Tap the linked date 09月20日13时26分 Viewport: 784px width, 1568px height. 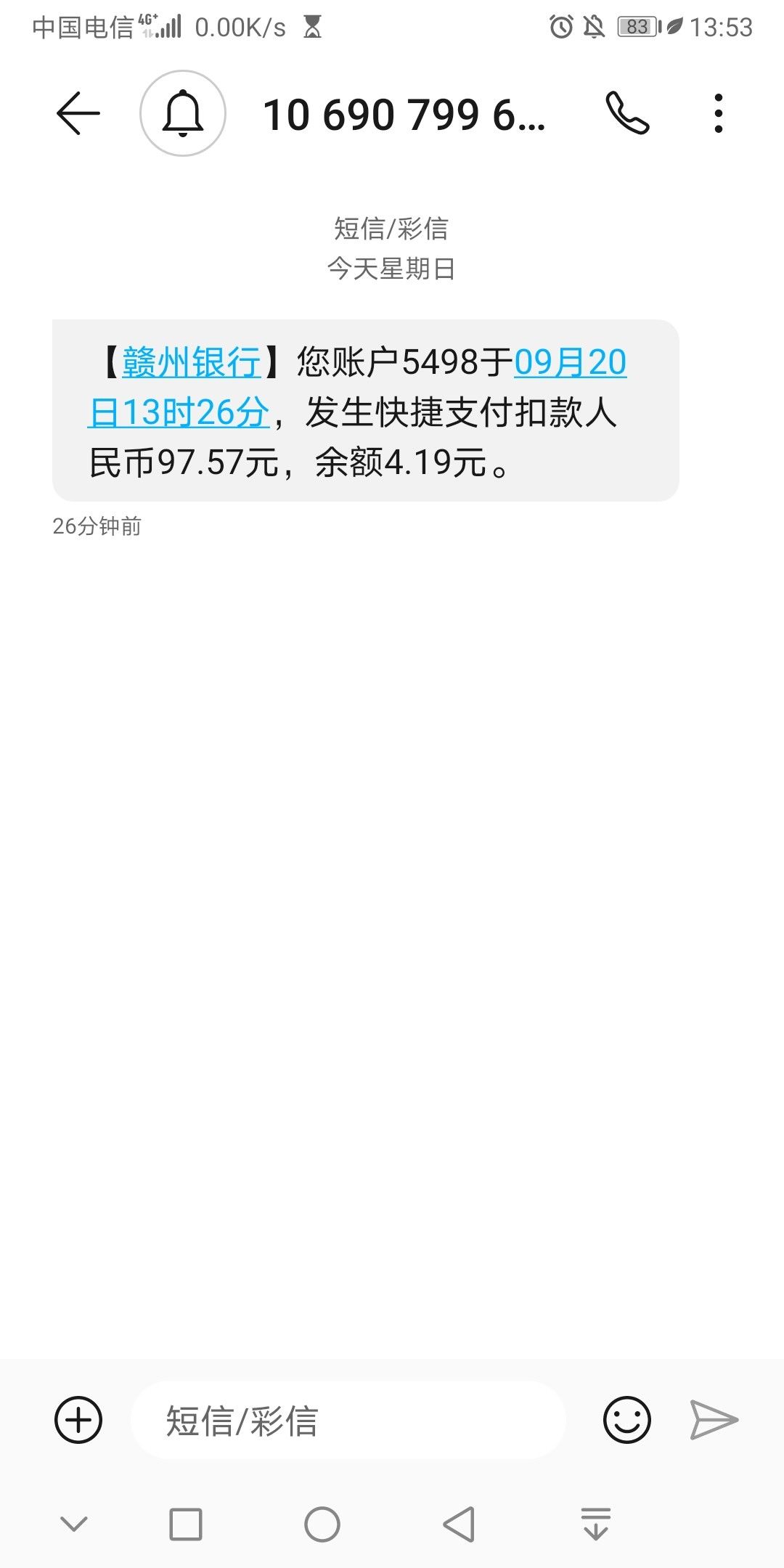(x=357, y=388)
